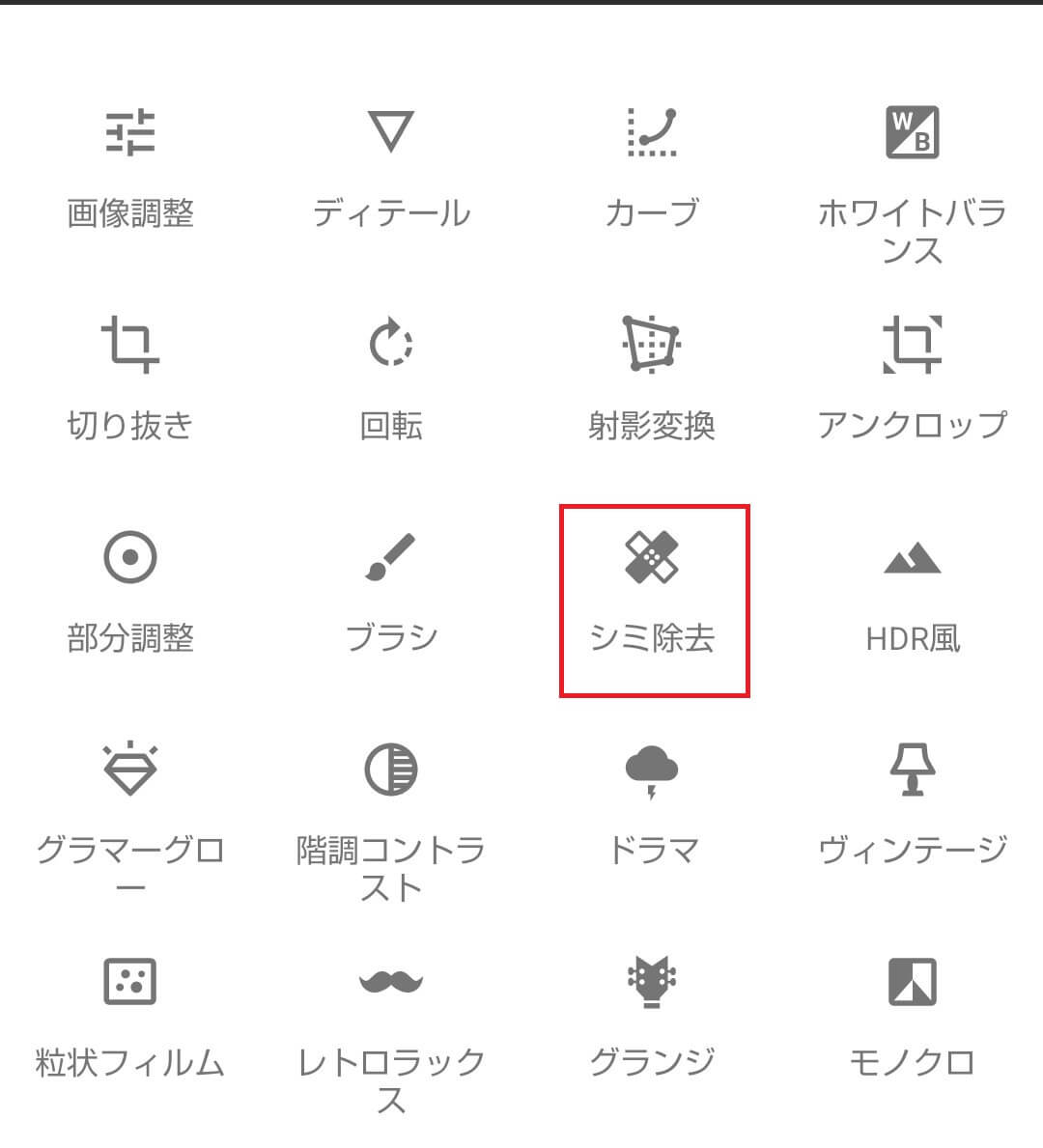Open the 射影変換 perspective tool
This screenshot has height=1148, width=1043.
[652, 378]
